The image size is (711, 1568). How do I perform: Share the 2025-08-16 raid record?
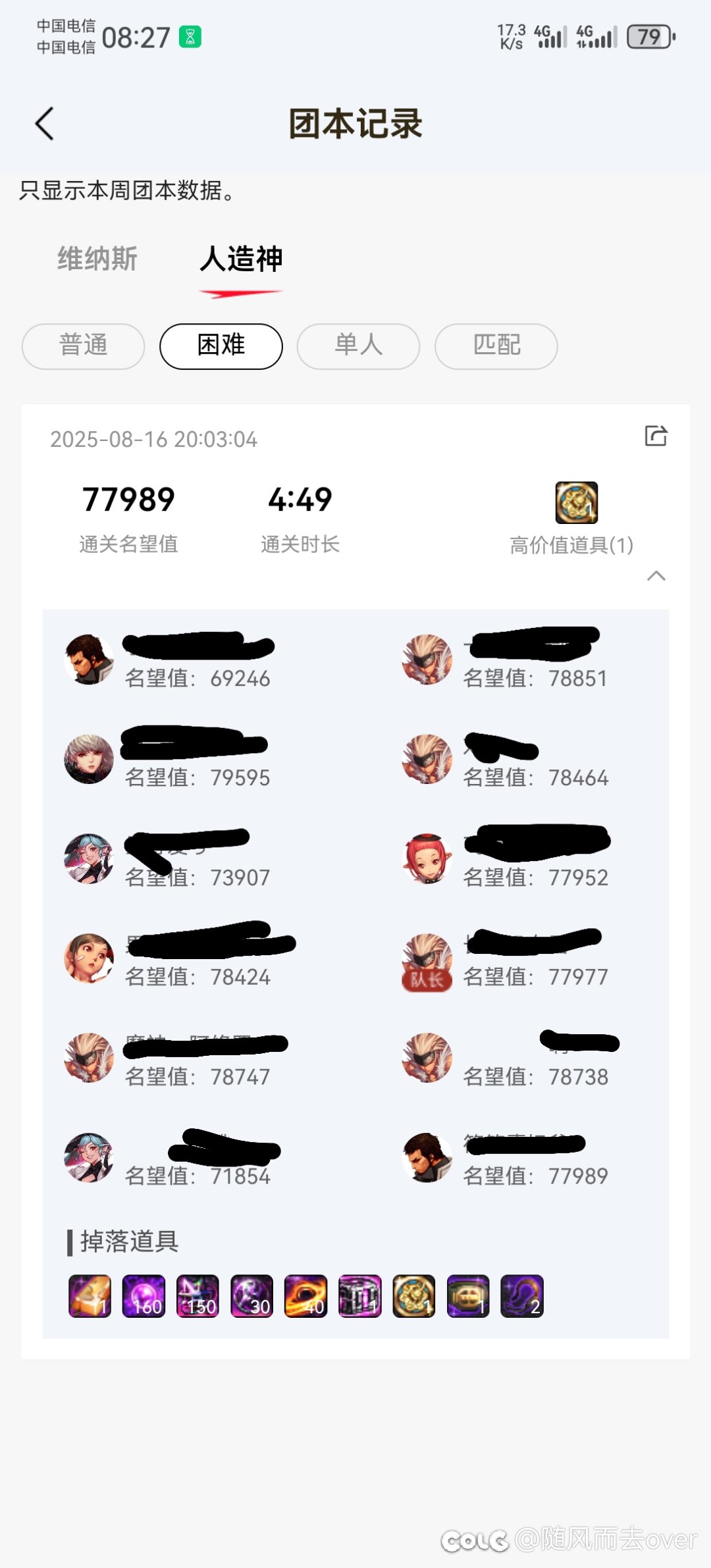(656, 436)
